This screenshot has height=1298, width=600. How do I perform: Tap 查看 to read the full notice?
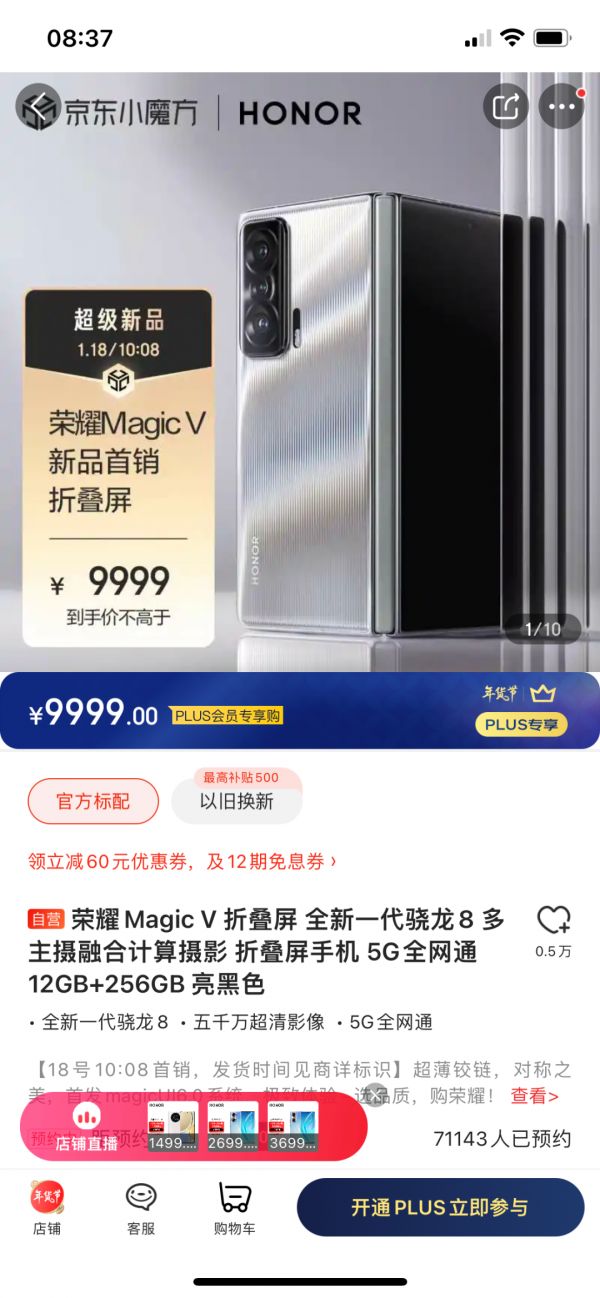coord(534,1096)
